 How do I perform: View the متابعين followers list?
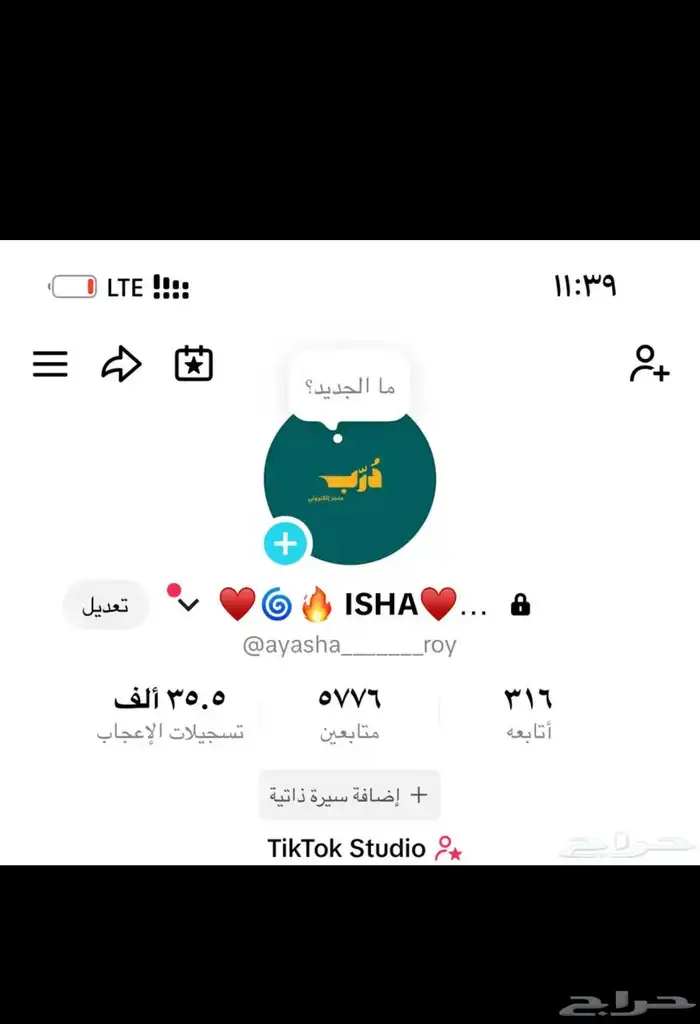click(x=349, y=714)
